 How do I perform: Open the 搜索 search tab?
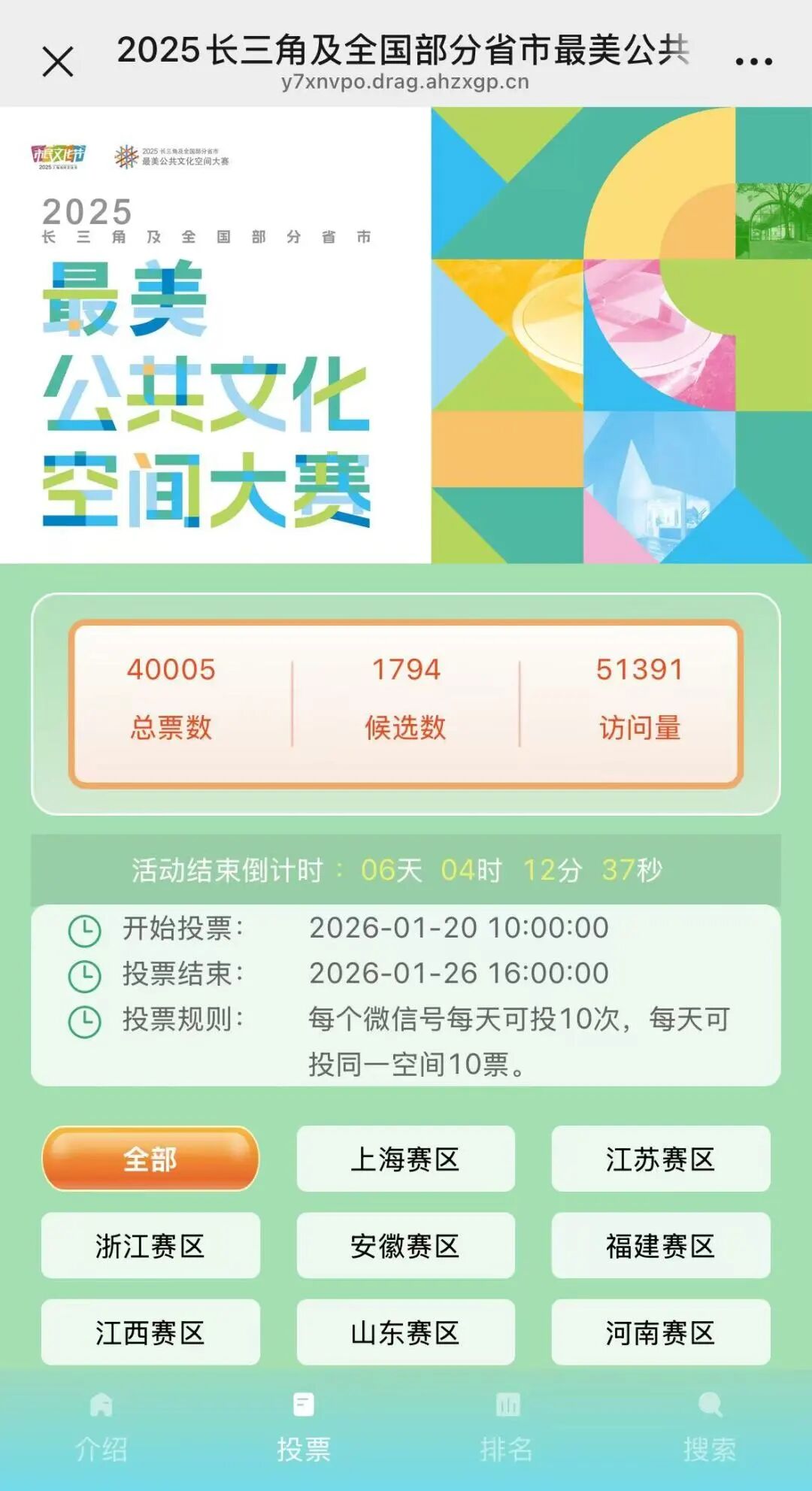710,1427
